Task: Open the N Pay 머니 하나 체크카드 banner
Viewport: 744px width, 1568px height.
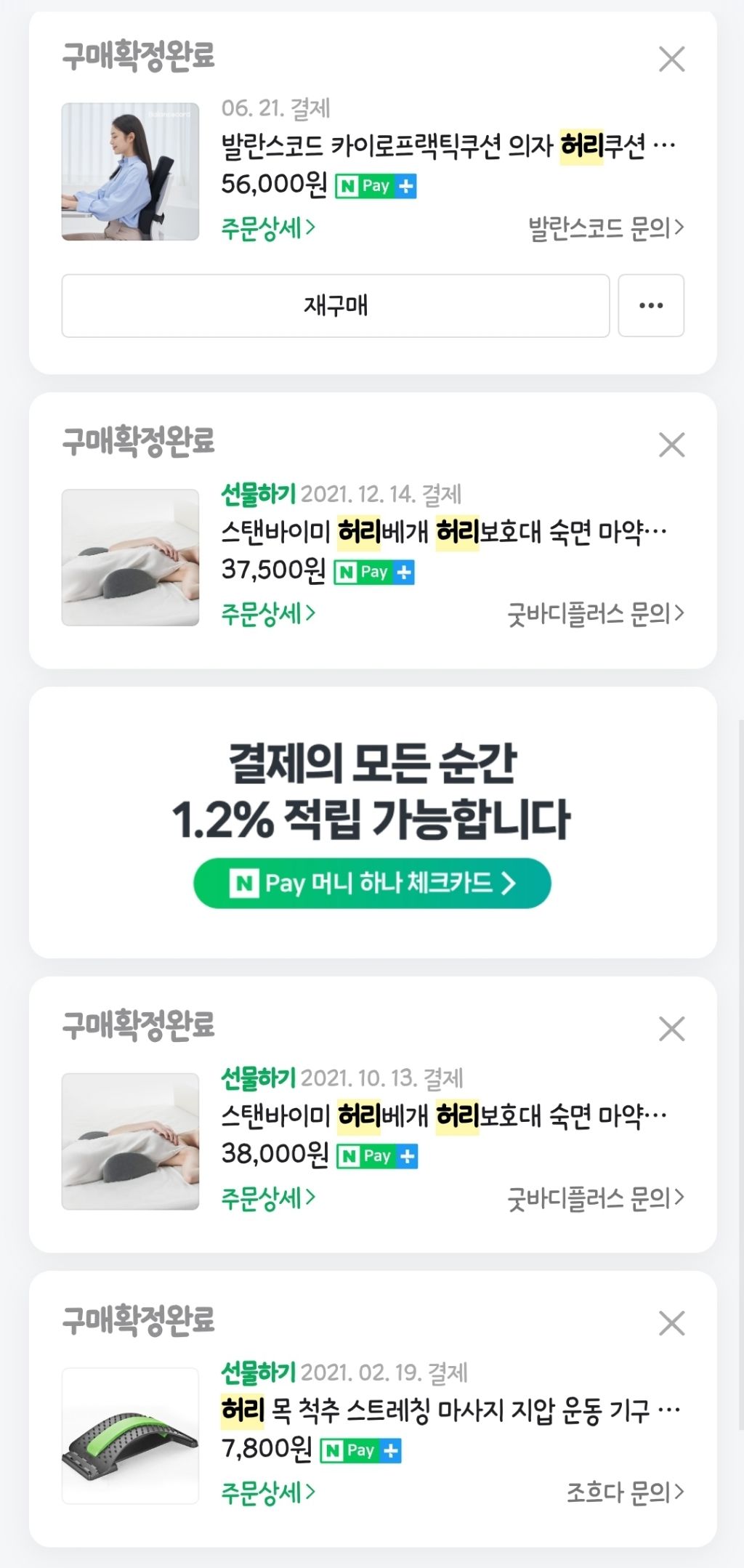Action: click(372, 883)
